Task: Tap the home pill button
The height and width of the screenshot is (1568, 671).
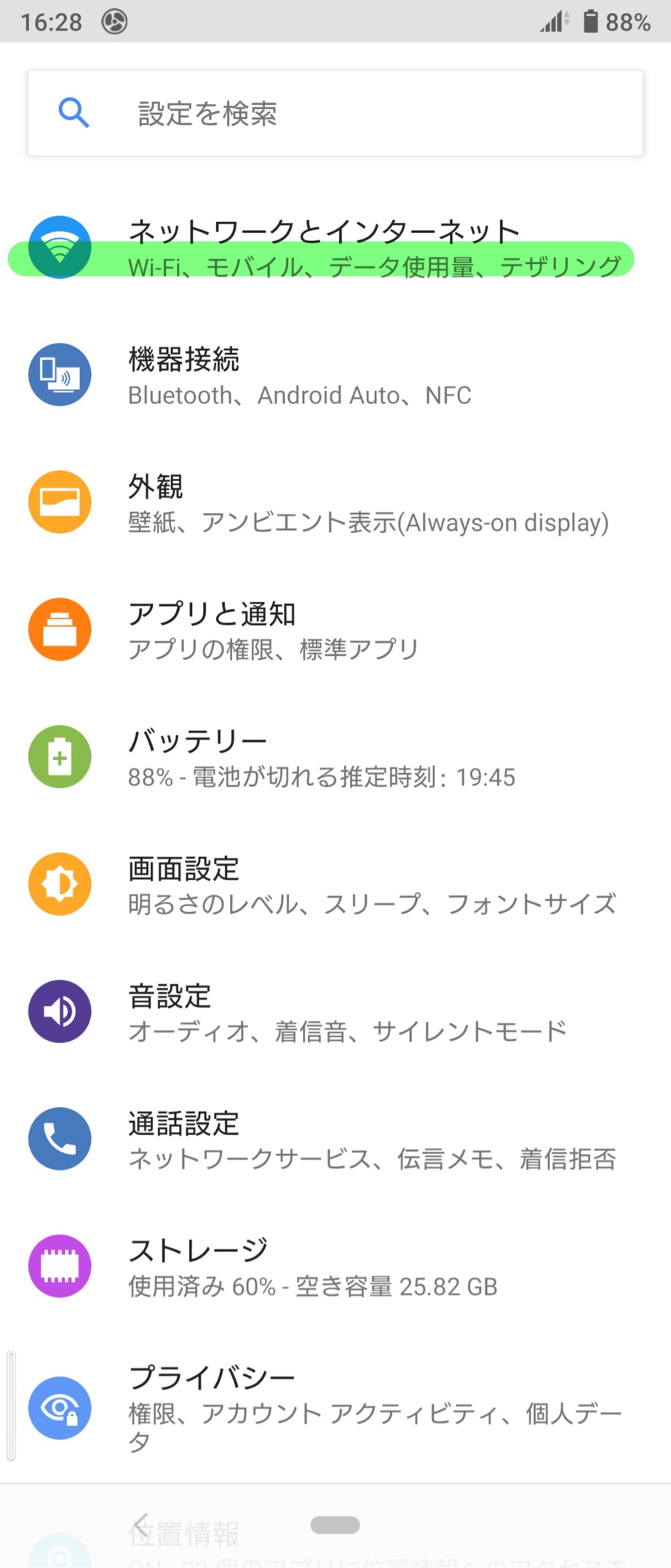Action: (335, 1525)
